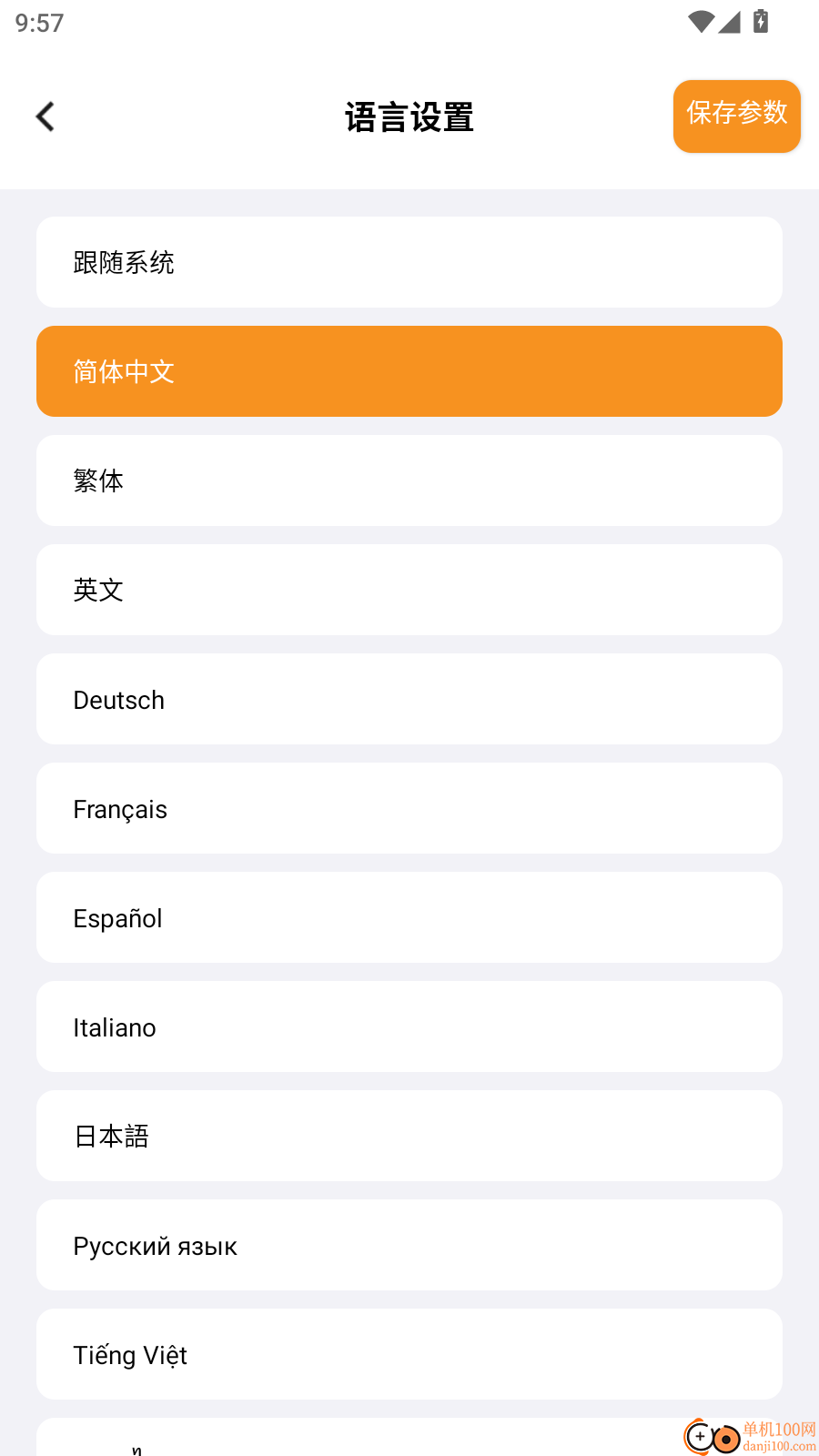Choose Español language option

pyautogui.click(x=409, y=917)
